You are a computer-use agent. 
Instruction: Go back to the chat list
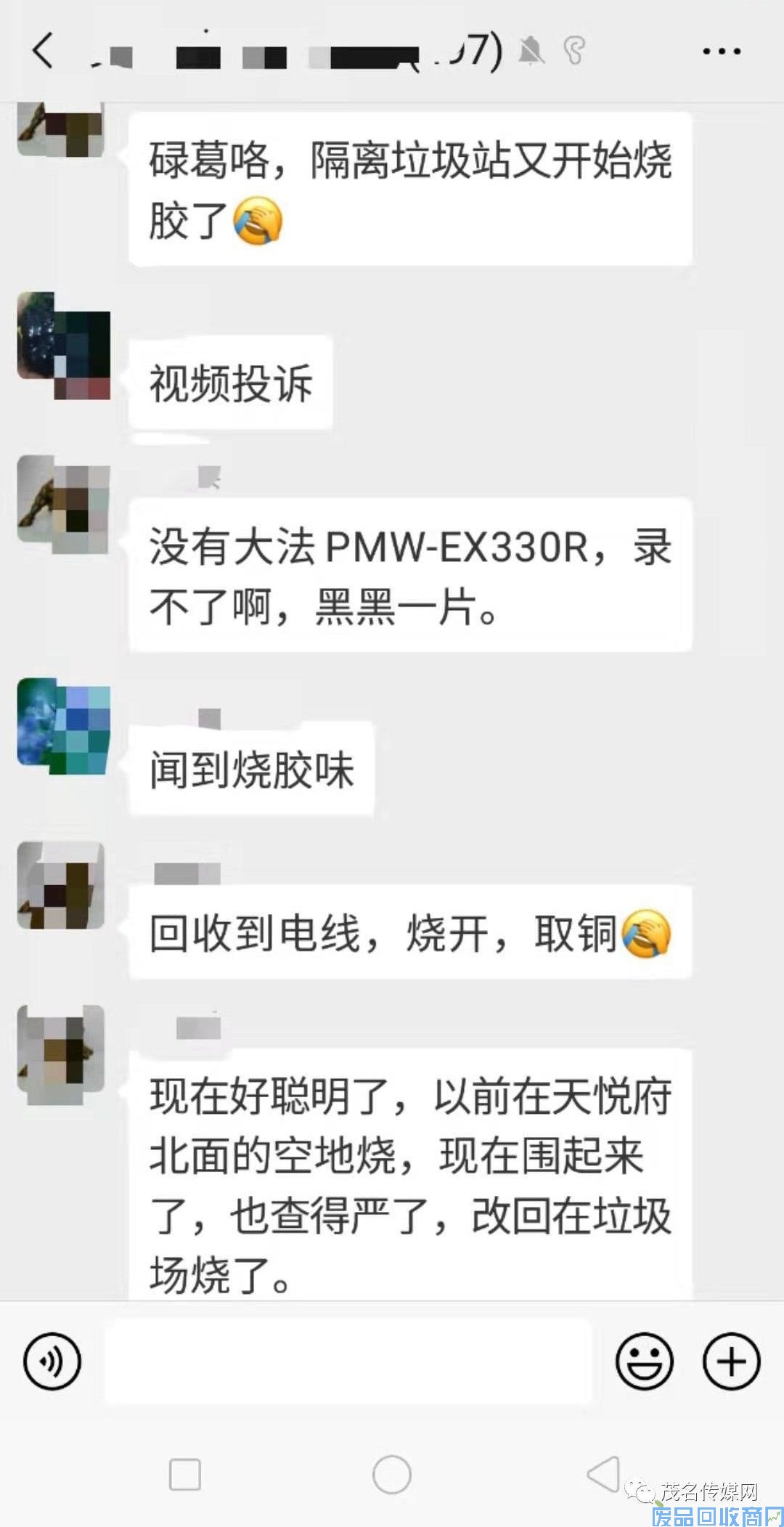point(44,51)
